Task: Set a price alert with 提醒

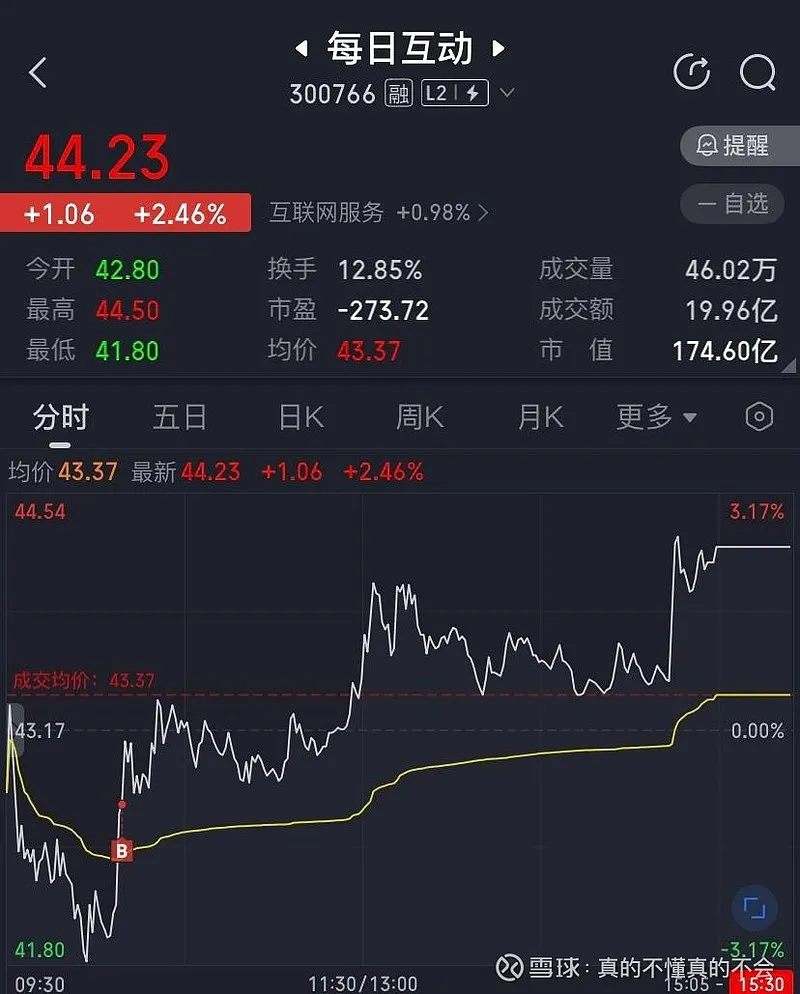Action: coord(739,146)
